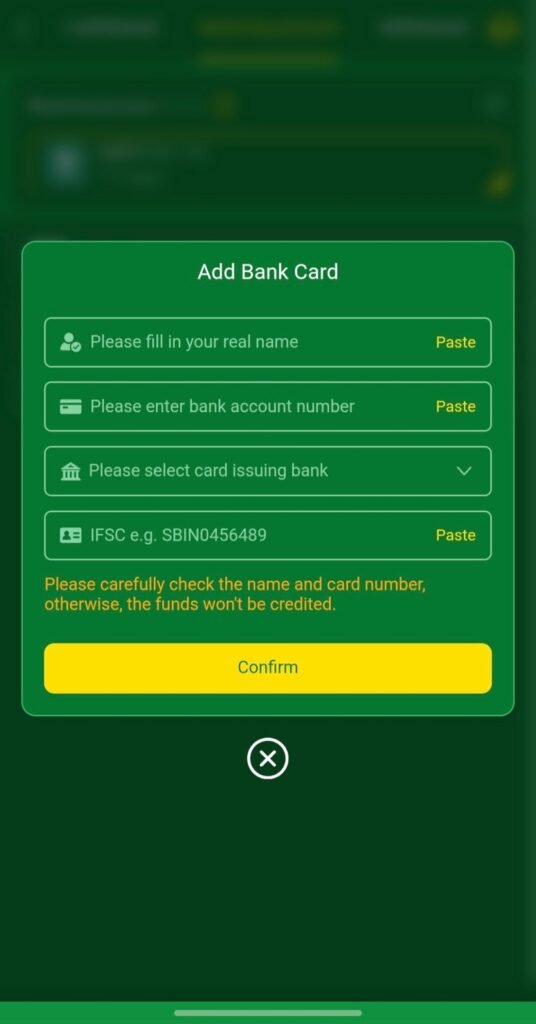Paste into the real name field

tap(455, 342)
